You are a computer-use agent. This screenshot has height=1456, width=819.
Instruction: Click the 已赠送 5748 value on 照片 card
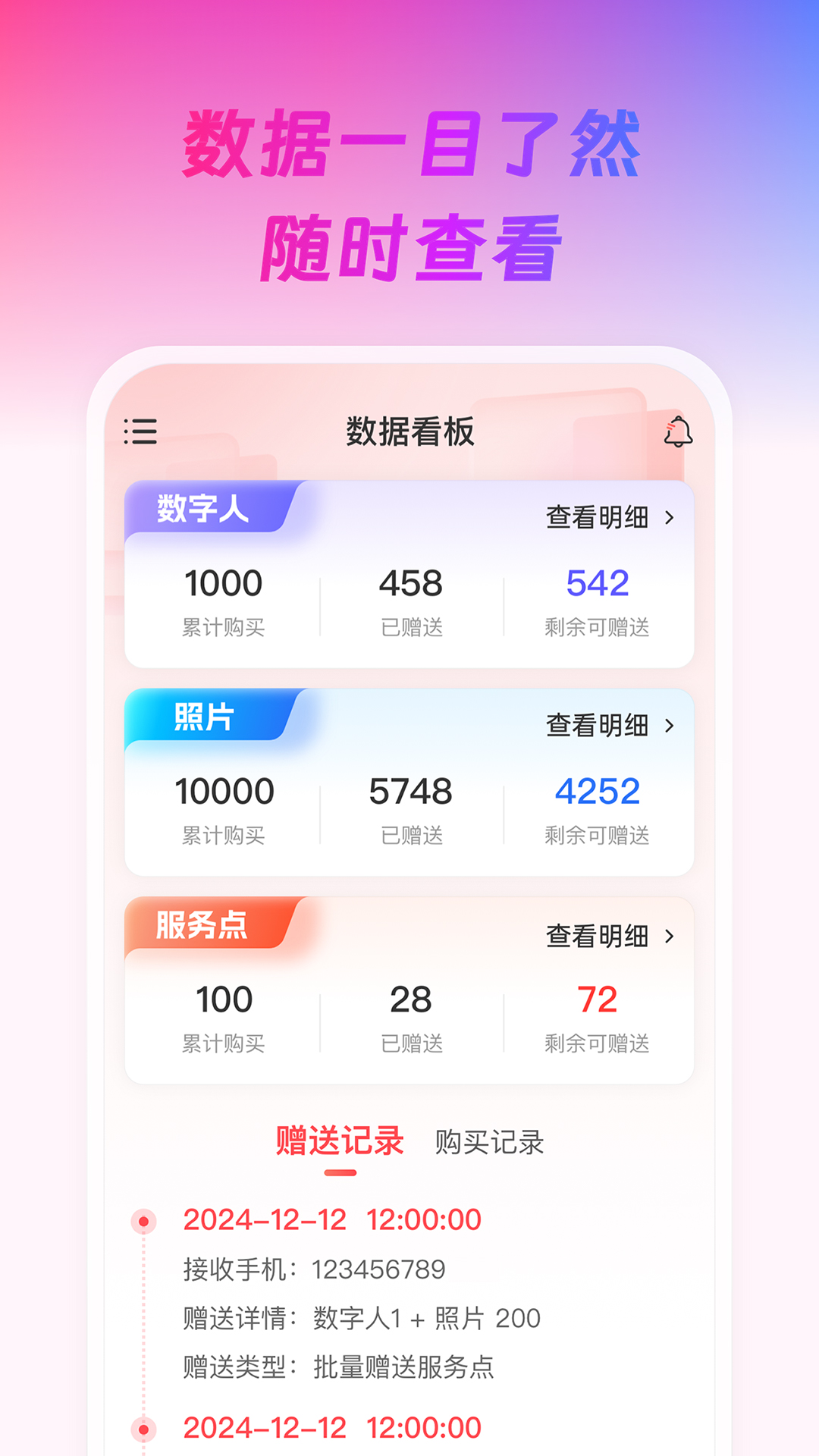(x=409, y=792)
